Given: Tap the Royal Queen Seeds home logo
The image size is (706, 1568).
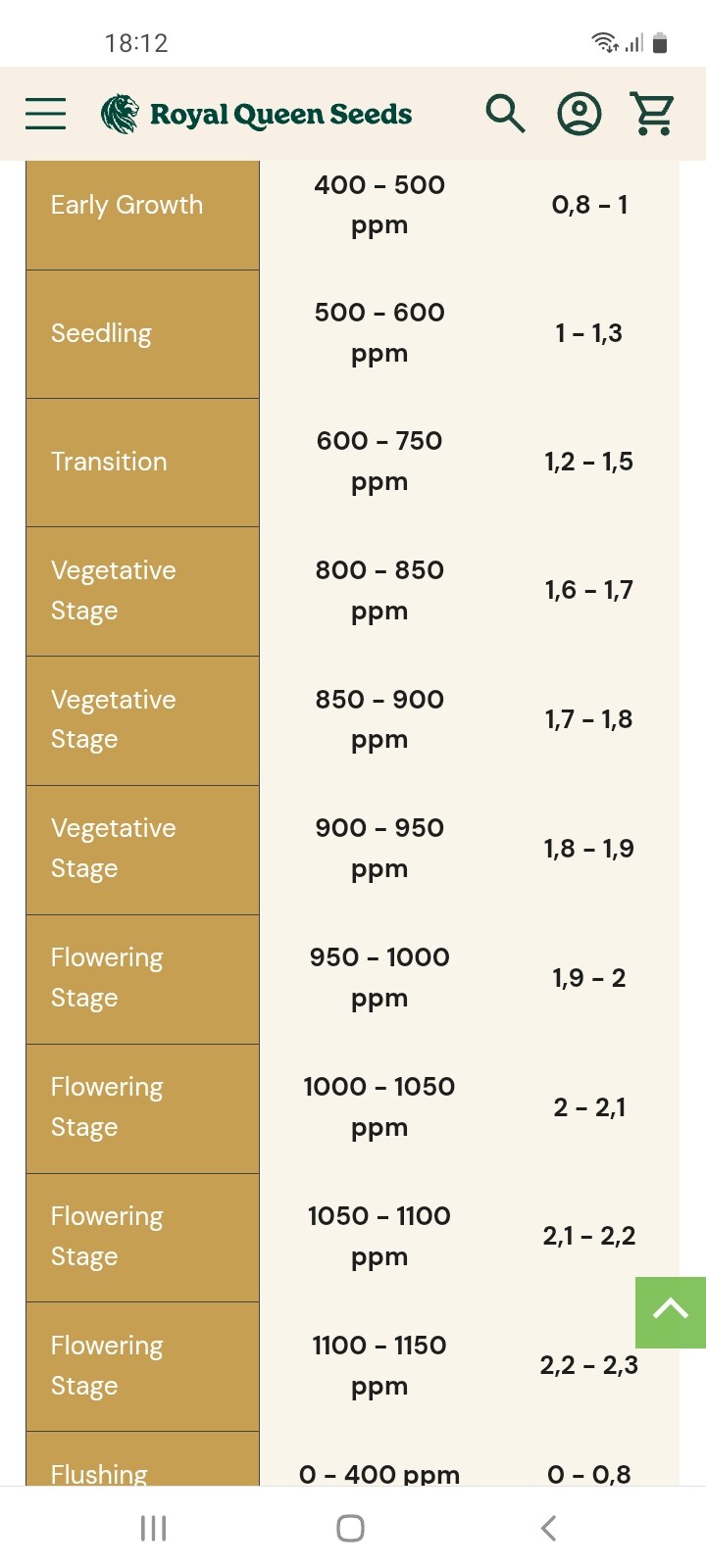Looking at the screenshot, I should (x=257, y=114).
